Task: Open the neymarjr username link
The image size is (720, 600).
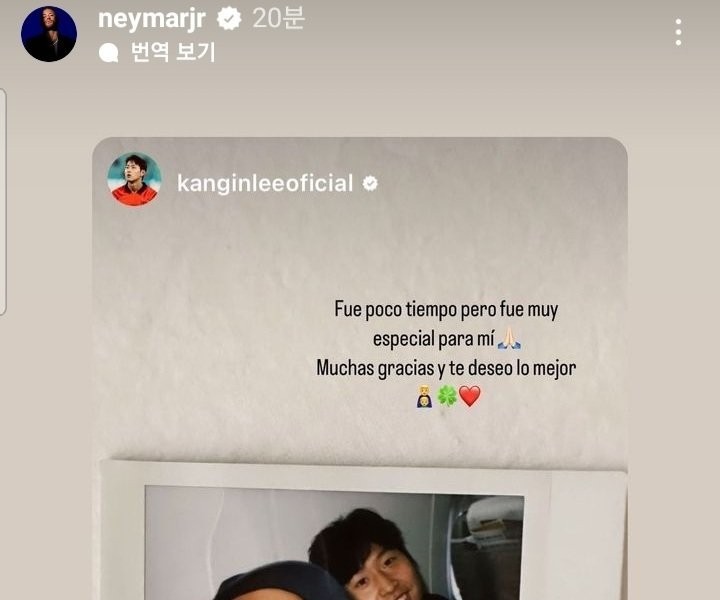Action: (x=152, y=18)
